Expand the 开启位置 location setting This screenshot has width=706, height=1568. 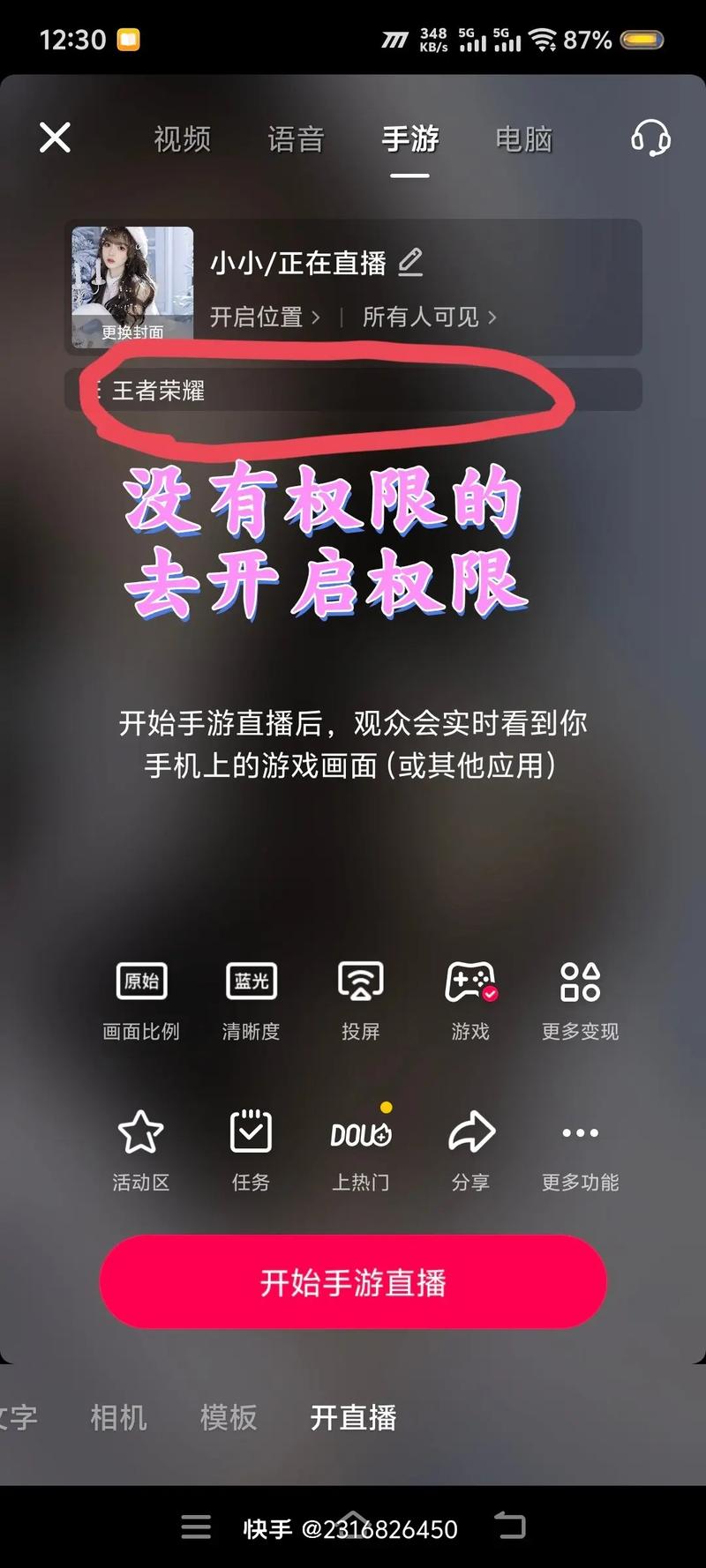260,317
